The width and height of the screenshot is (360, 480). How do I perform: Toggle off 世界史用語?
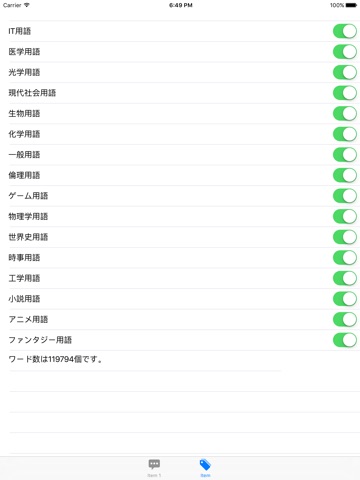[345, 237]
